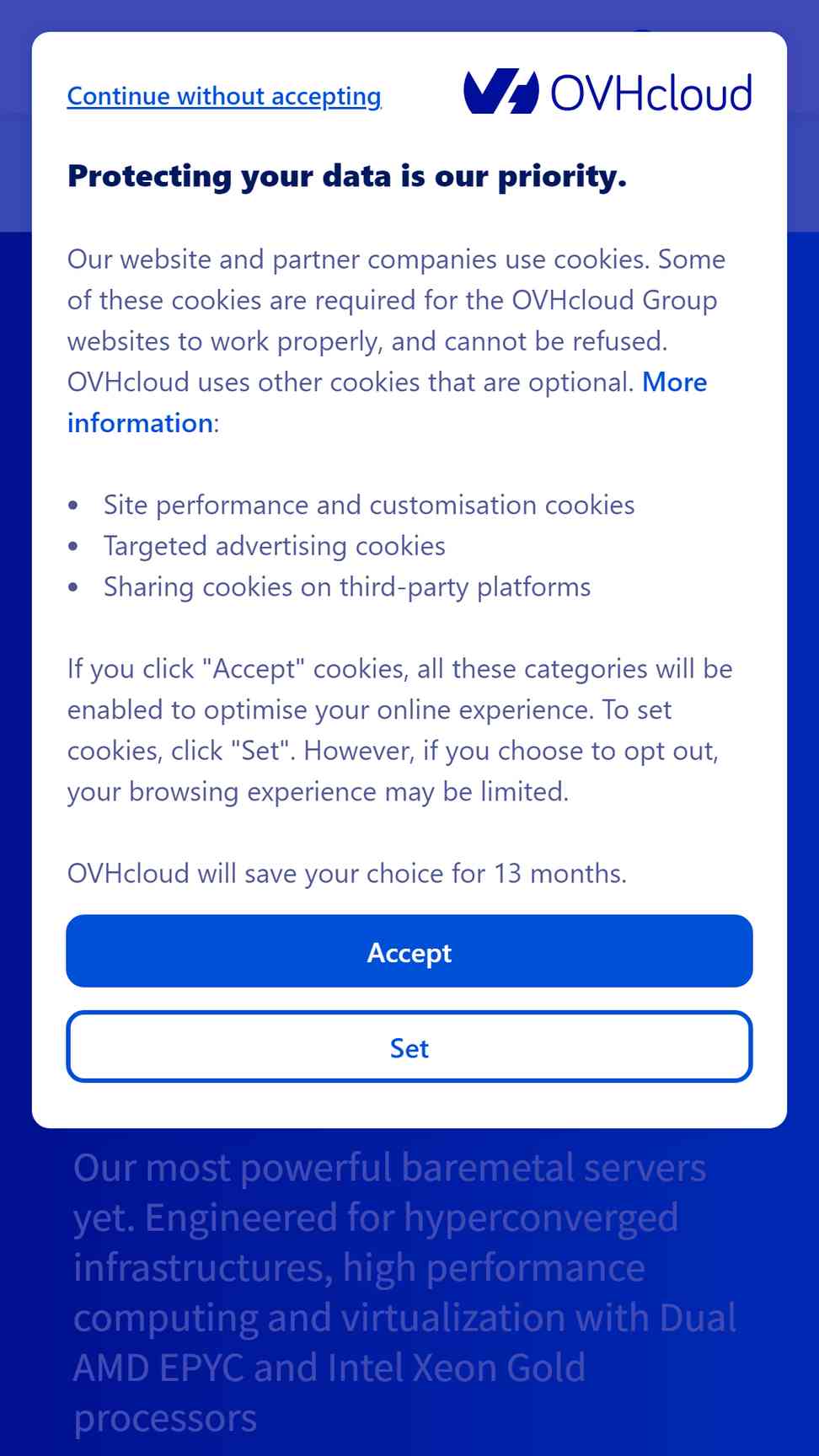Choose Set to configure cookies

[409, 1046]
